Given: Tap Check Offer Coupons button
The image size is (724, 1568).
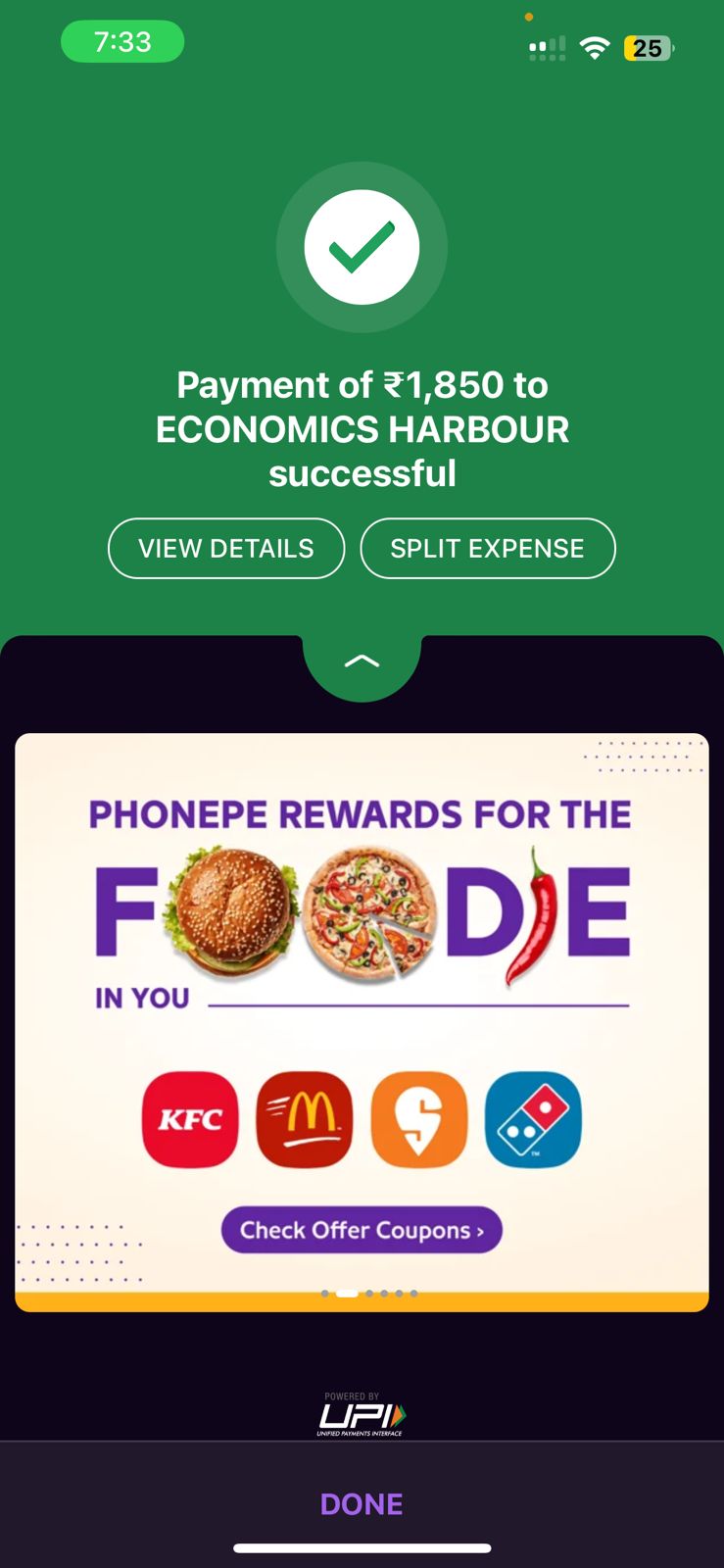Looking at the screenshot, I should 362,1230.
